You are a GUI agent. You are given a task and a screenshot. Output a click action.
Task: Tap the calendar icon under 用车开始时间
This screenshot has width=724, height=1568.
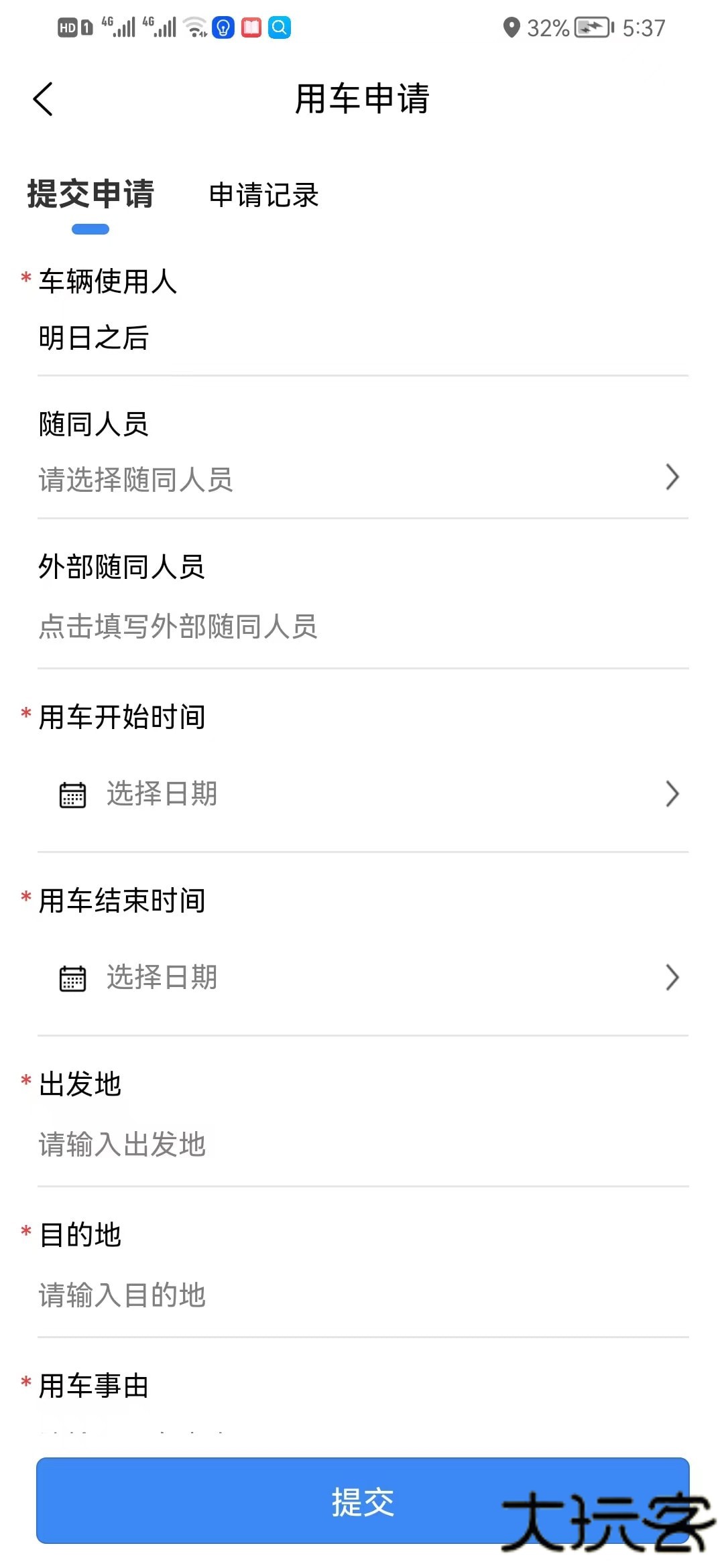coord(72,793)
